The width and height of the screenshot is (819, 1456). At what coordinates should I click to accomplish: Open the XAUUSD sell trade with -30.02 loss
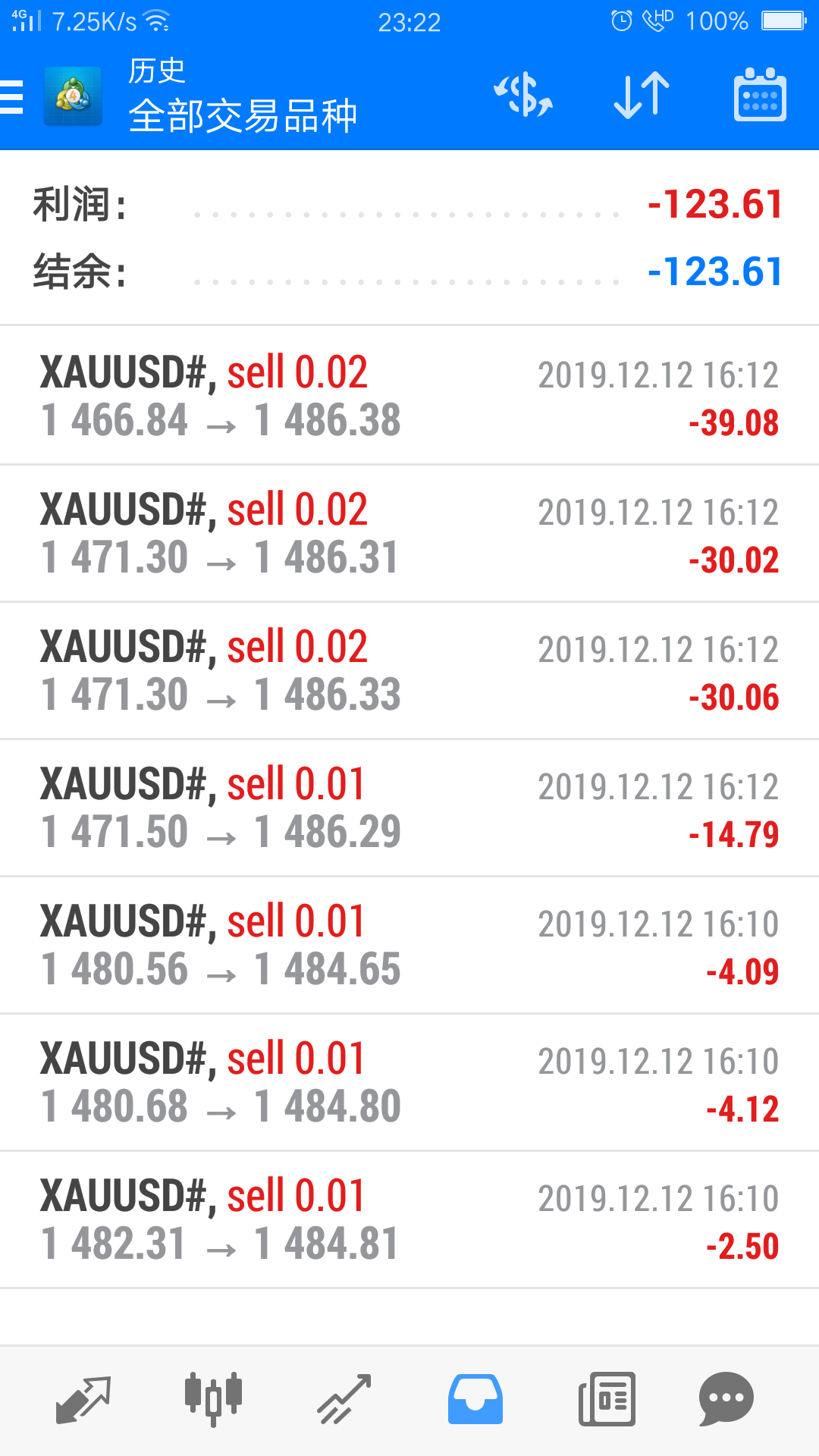(409, 533)
